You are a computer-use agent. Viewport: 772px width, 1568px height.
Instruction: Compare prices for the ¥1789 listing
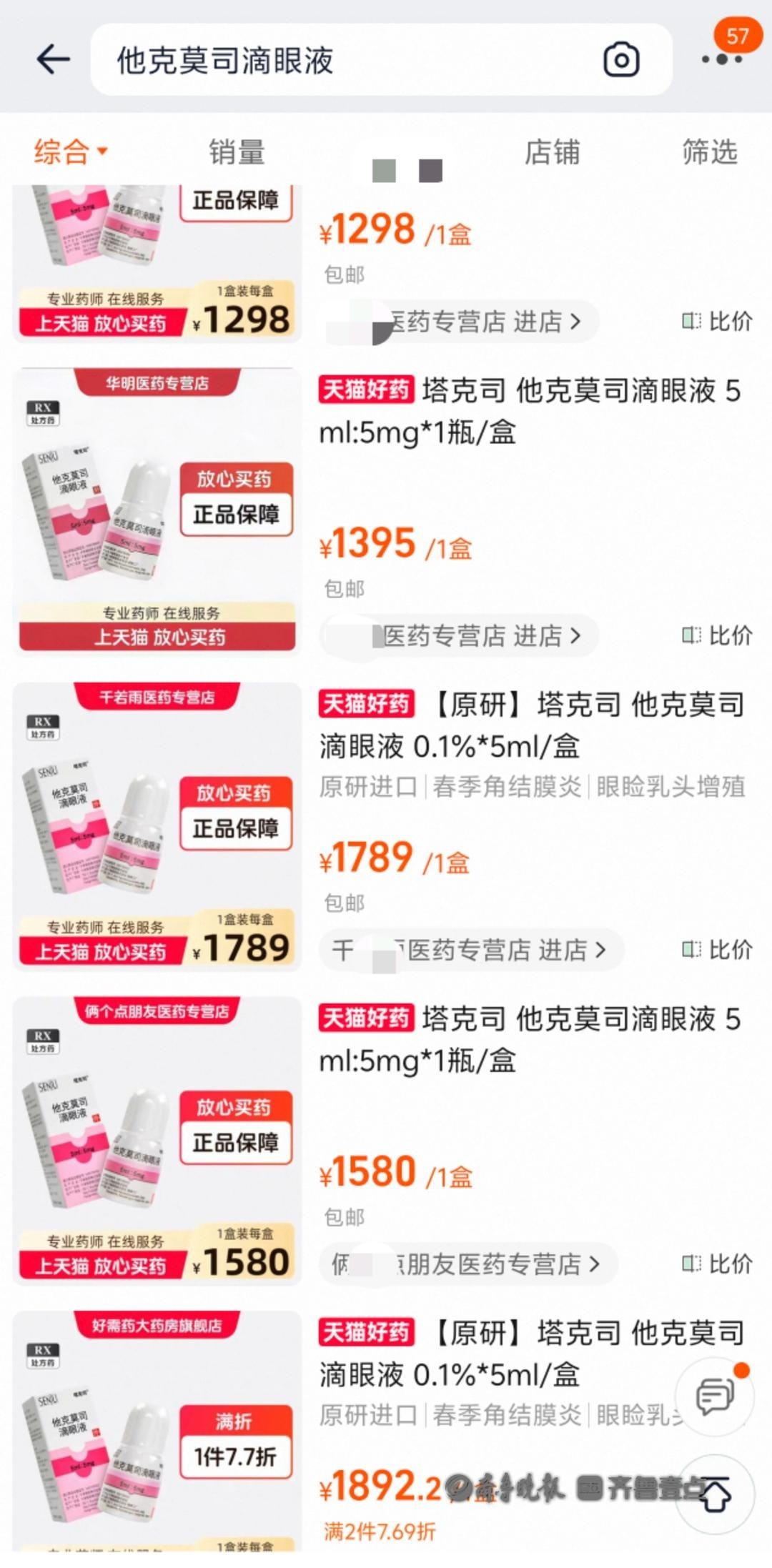coord(717,950)
